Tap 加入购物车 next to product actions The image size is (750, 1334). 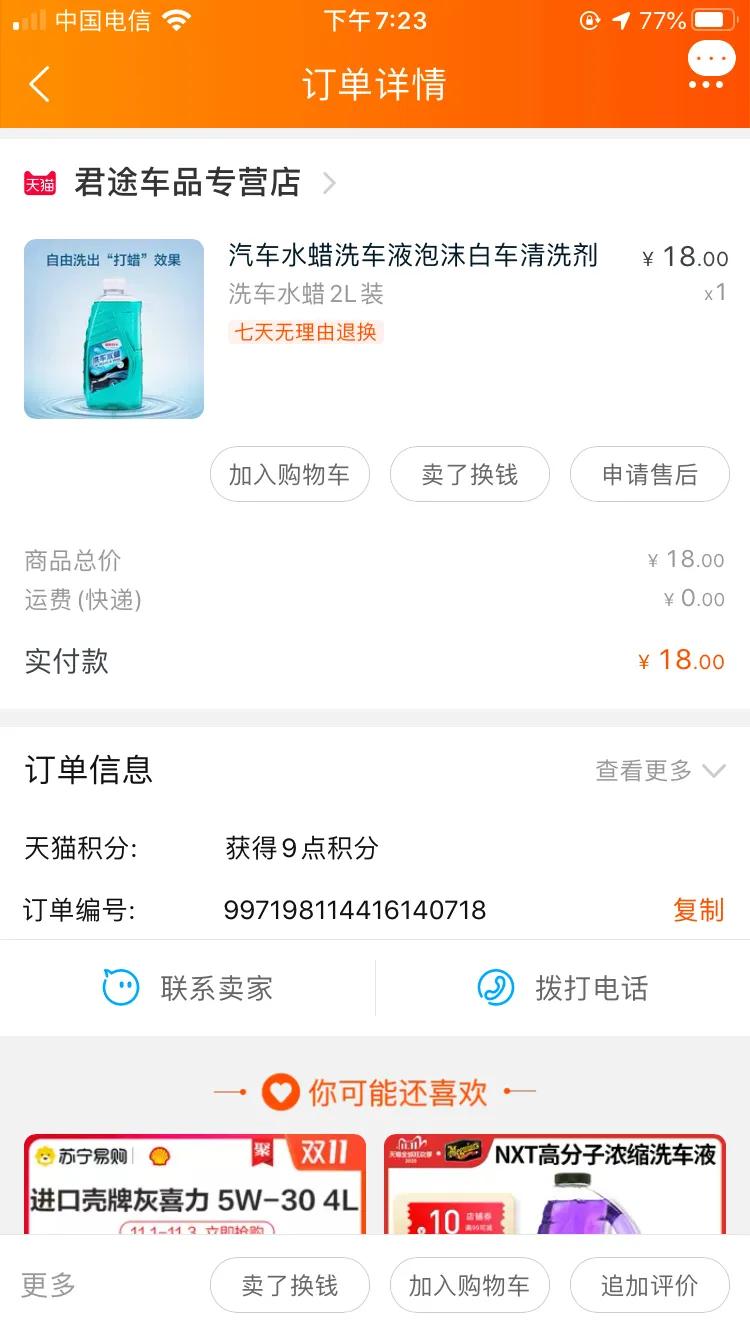[290, 475]
